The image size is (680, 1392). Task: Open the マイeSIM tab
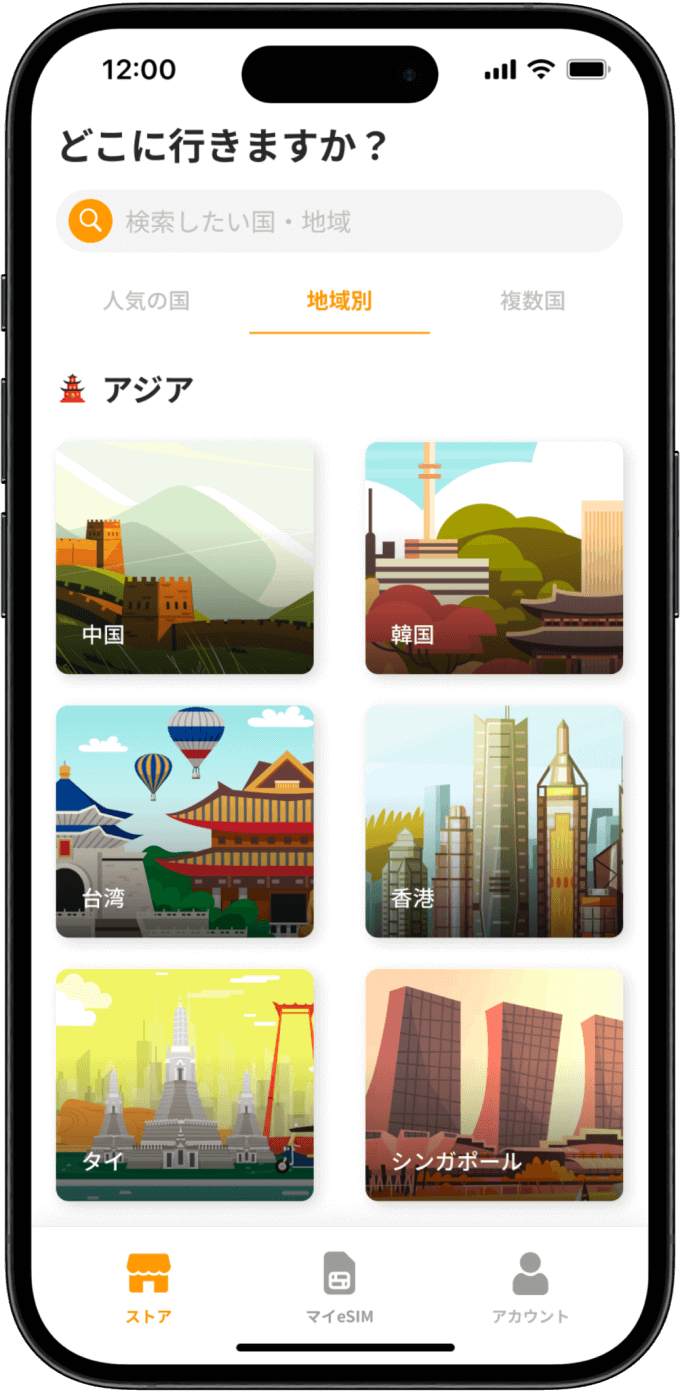point(339,1288)
